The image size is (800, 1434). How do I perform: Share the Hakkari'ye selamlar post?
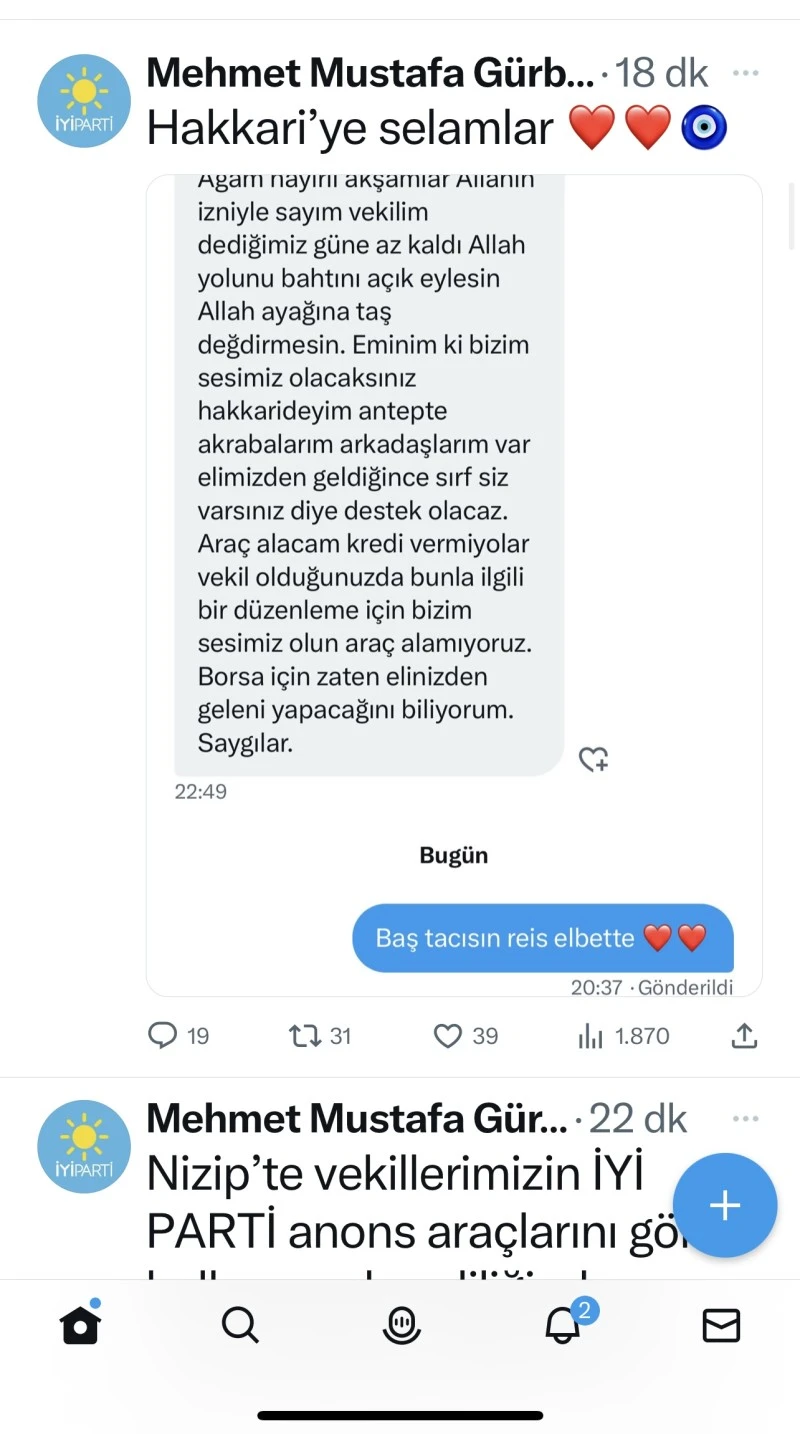744,1036
